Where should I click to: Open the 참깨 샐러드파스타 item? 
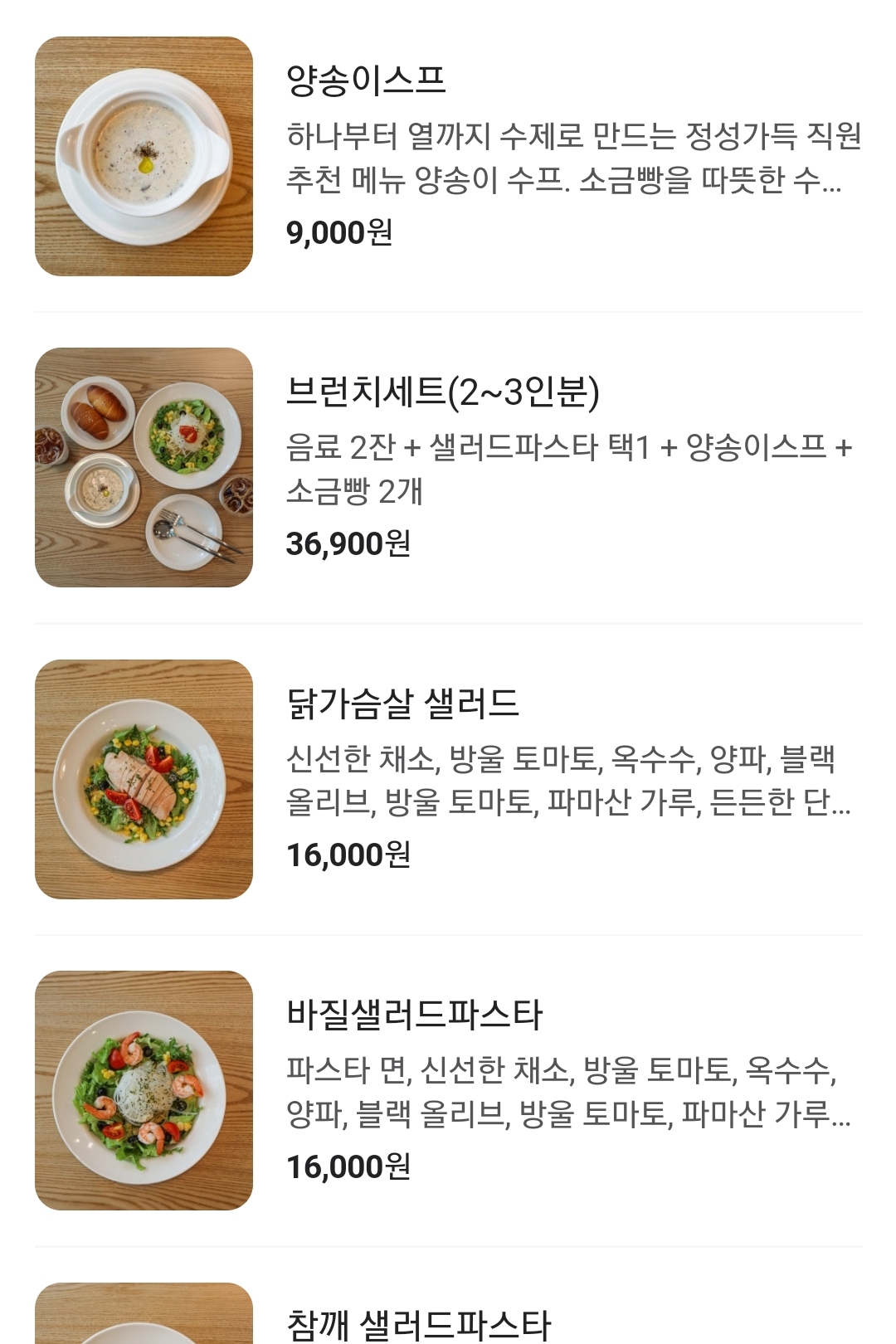tap(418, 1323)
